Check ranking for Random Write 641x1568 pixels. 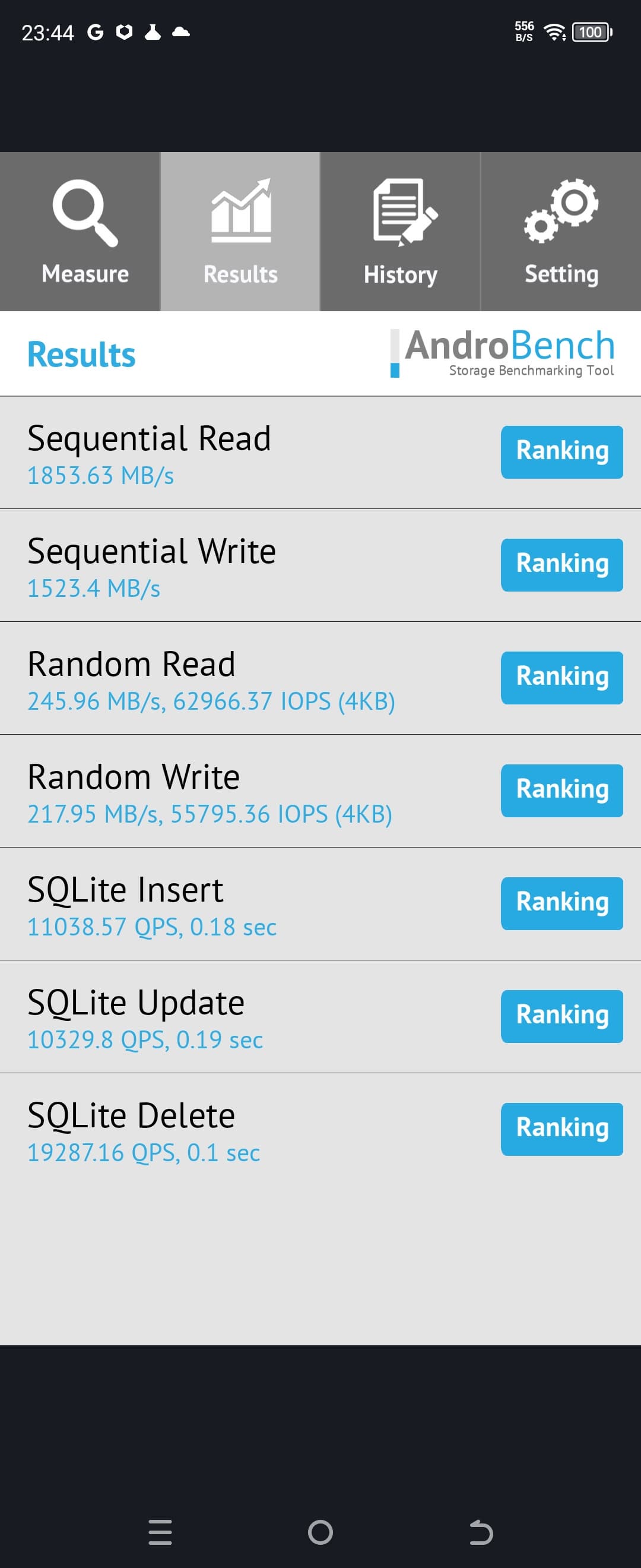[561, 791]
